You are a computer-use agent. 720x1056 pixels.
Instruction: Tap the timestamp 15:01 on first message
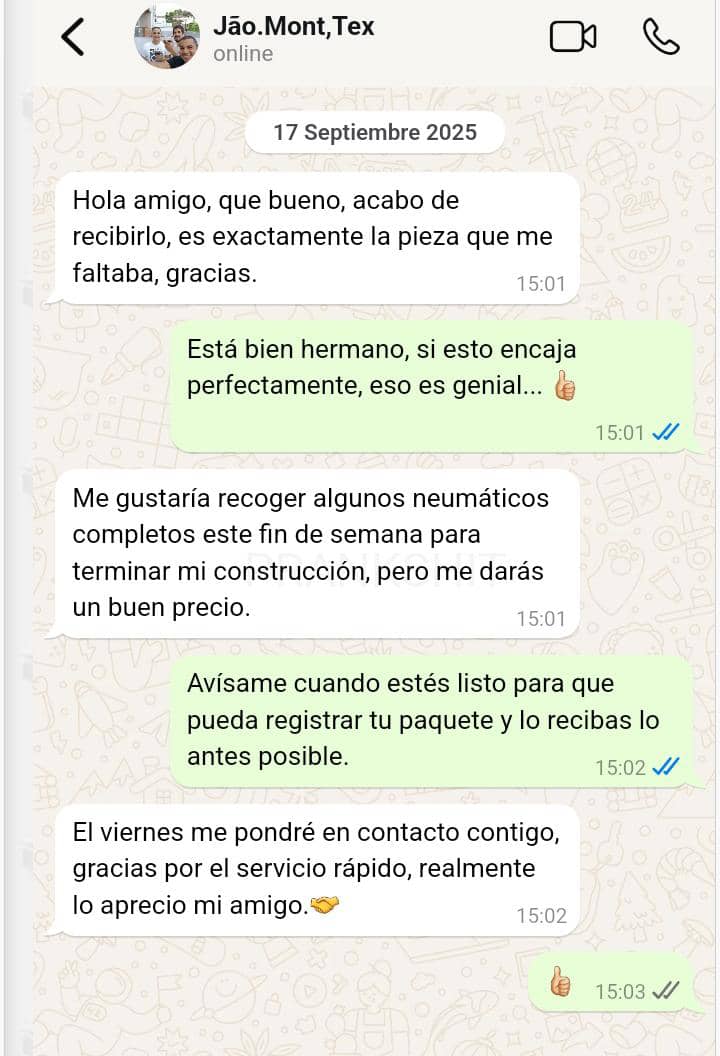(x=540, y=283)
